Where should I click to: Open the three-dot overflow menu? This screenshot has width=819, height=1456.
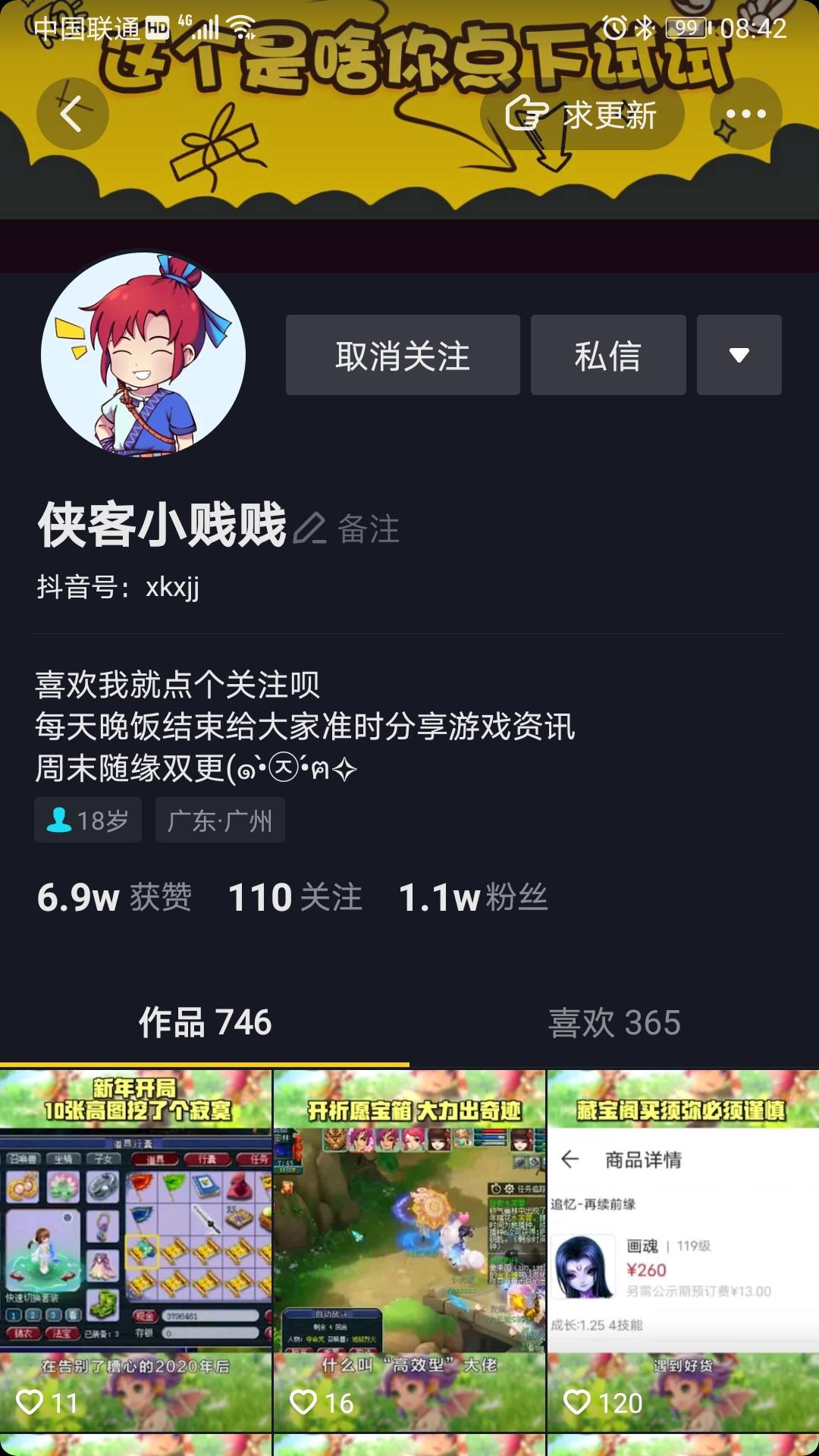tap(745, 114)
